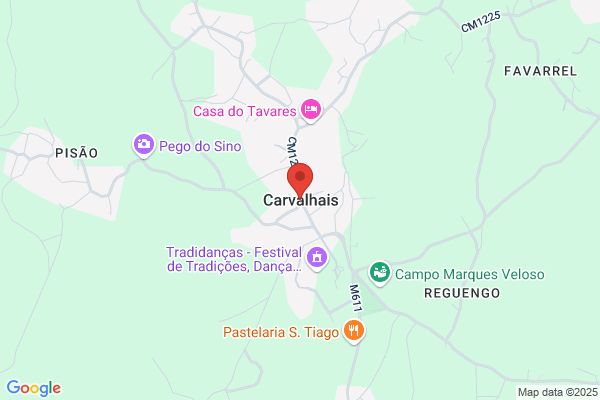600x400 pixels.
Task: Tap the red Carvalhais location pin
Action: tap(300, 180)
